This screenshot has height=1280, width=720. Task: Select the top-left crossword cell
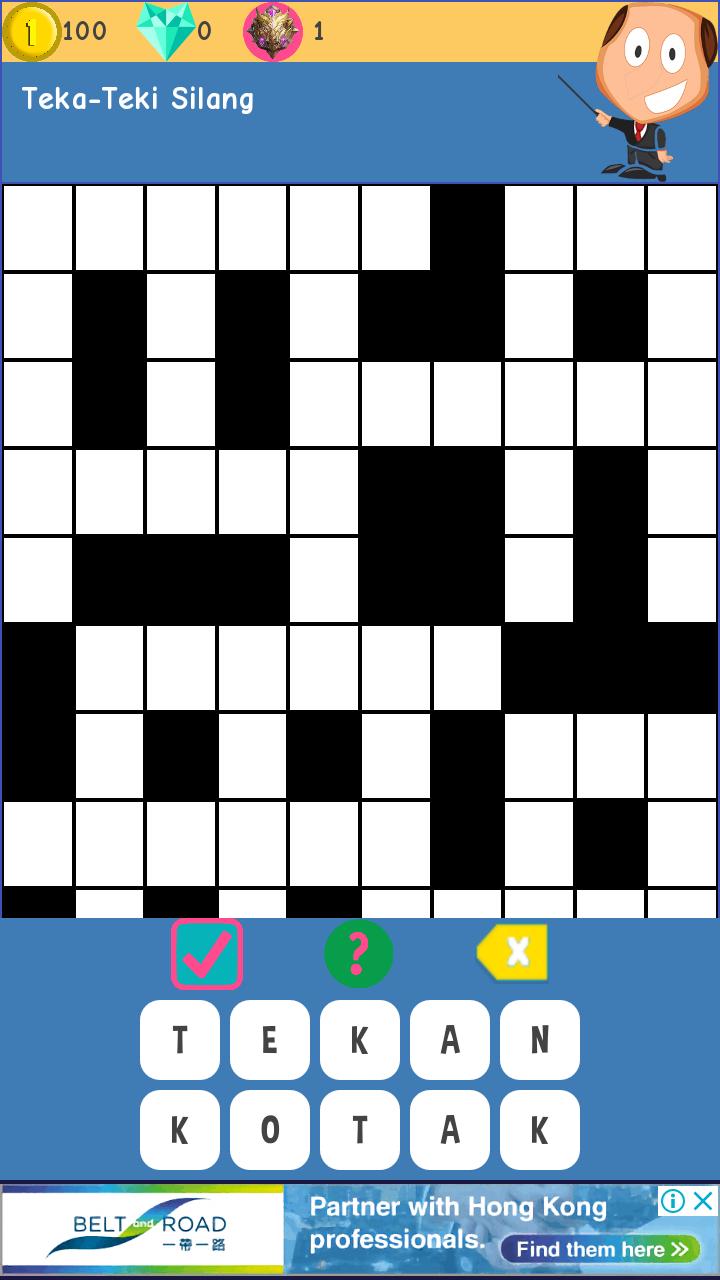[x=38, y=228]
